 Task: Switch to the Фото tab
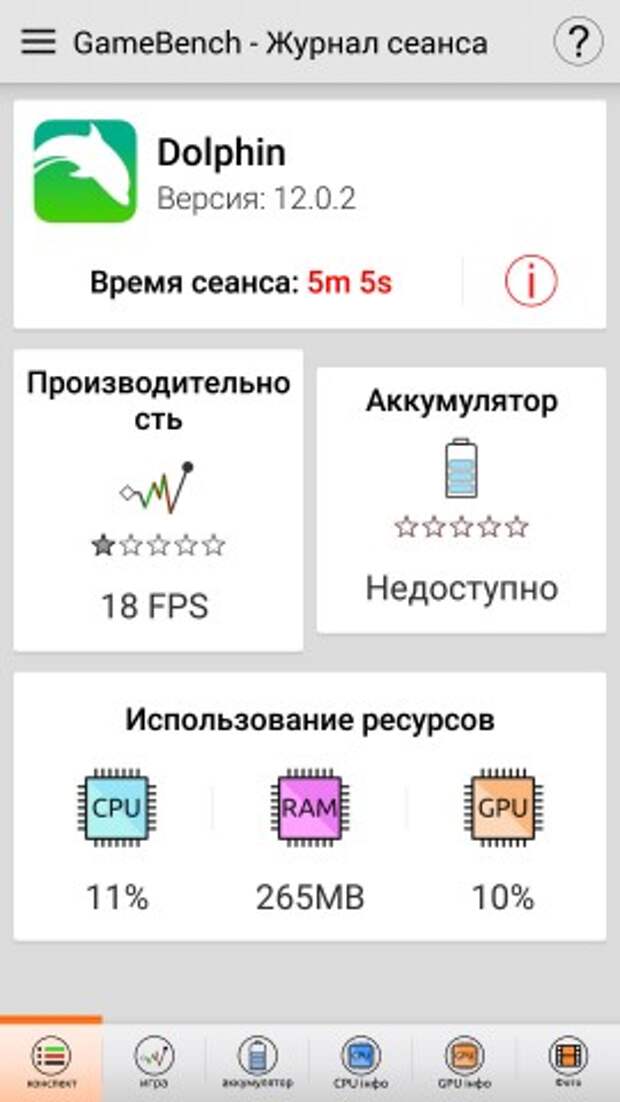[568, 1062]
